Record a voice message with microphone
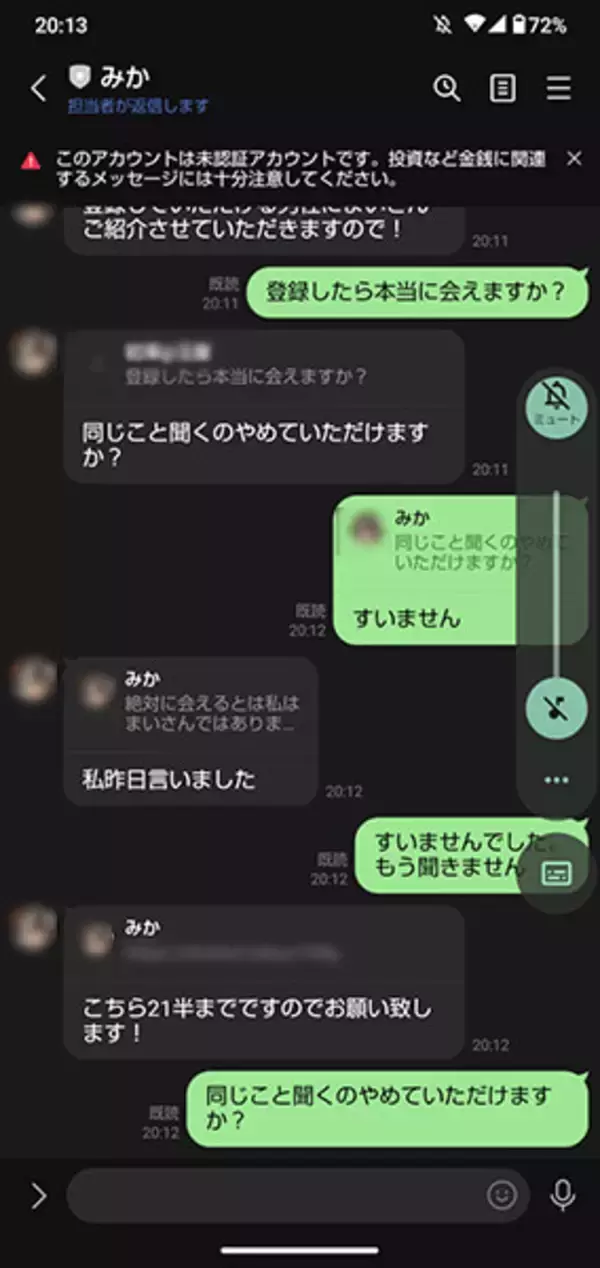600x1268 pixels. click(563, 1195)
